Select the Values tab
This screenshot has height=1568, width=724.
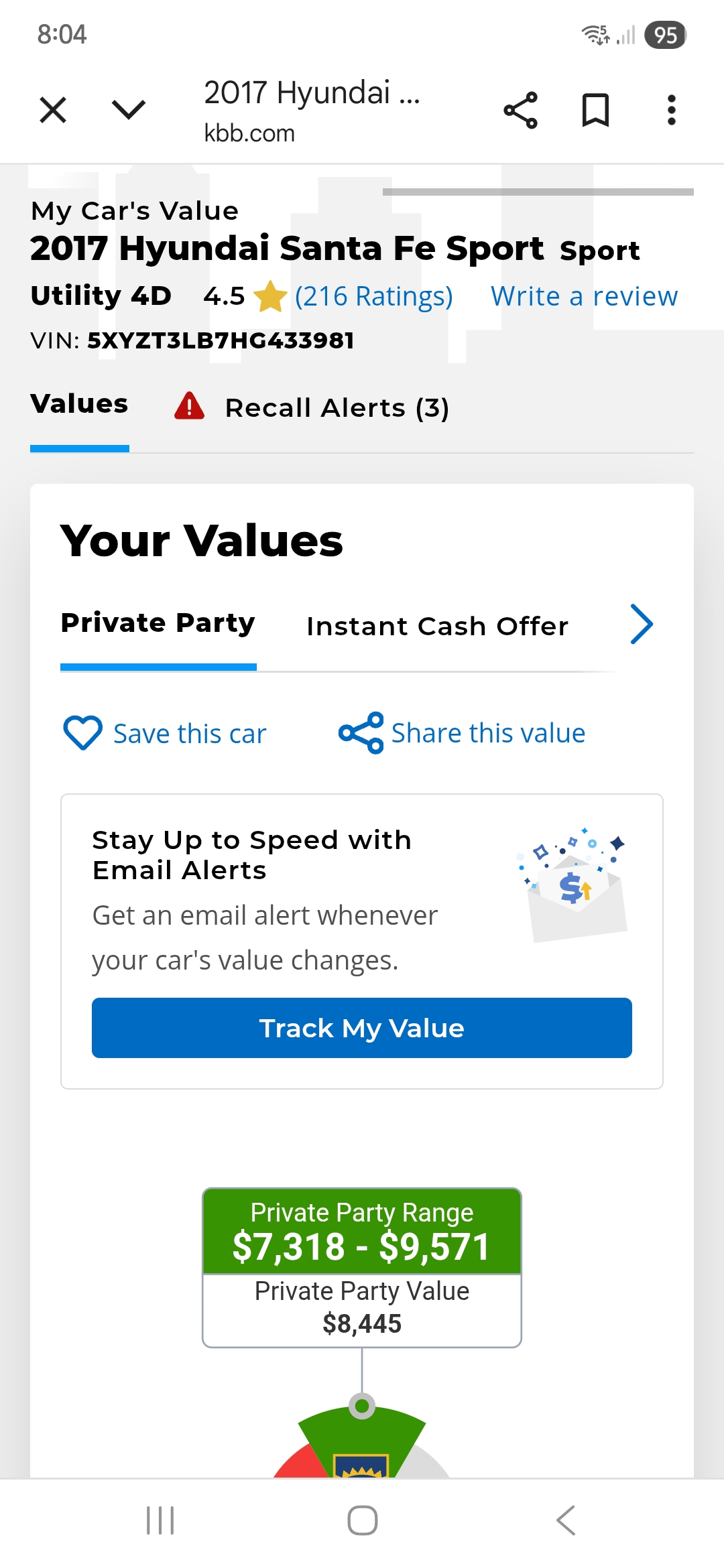(x=79, y=404)
